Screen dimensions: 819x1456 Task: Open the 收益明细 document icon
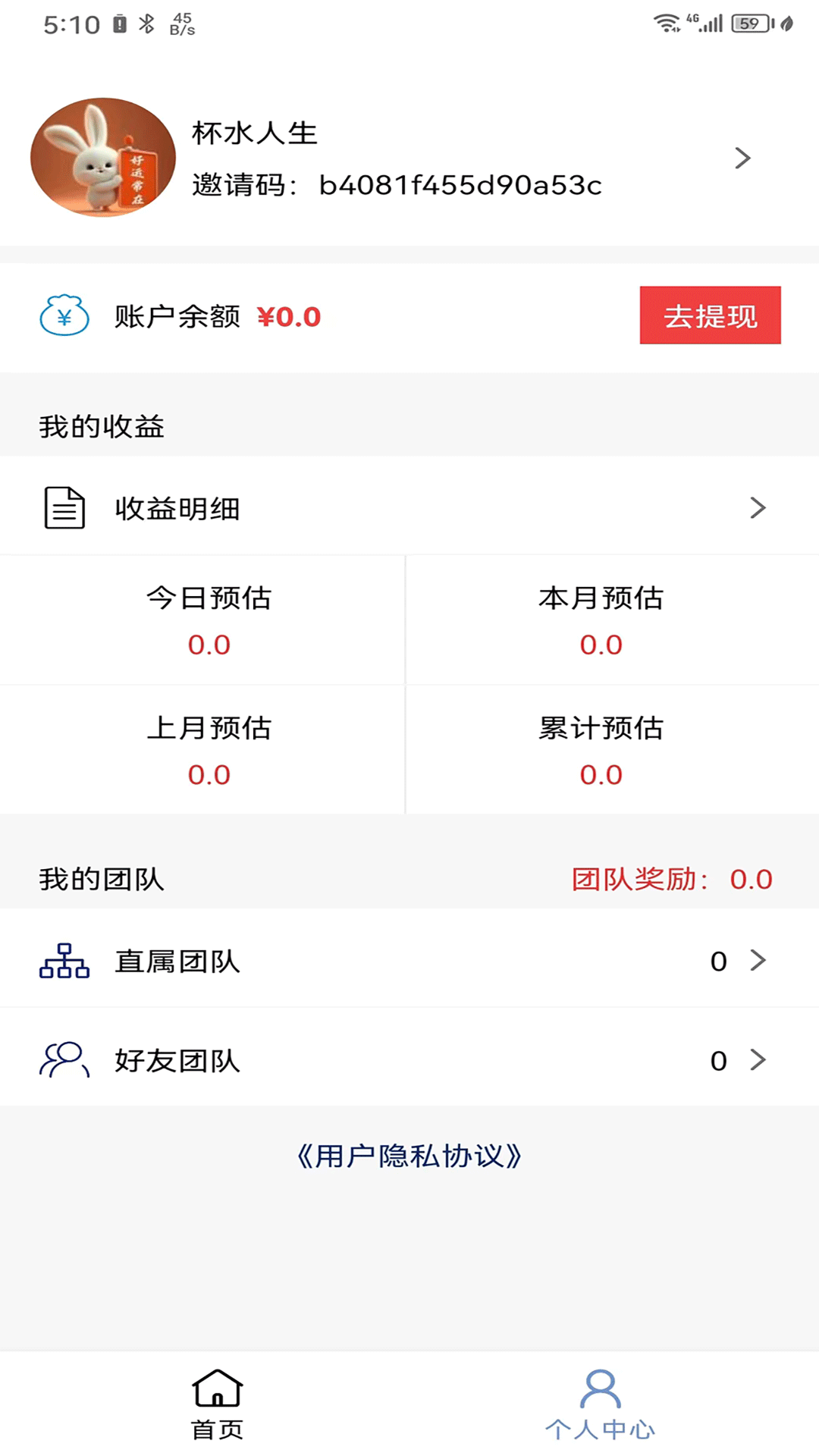tap(62, 508)
